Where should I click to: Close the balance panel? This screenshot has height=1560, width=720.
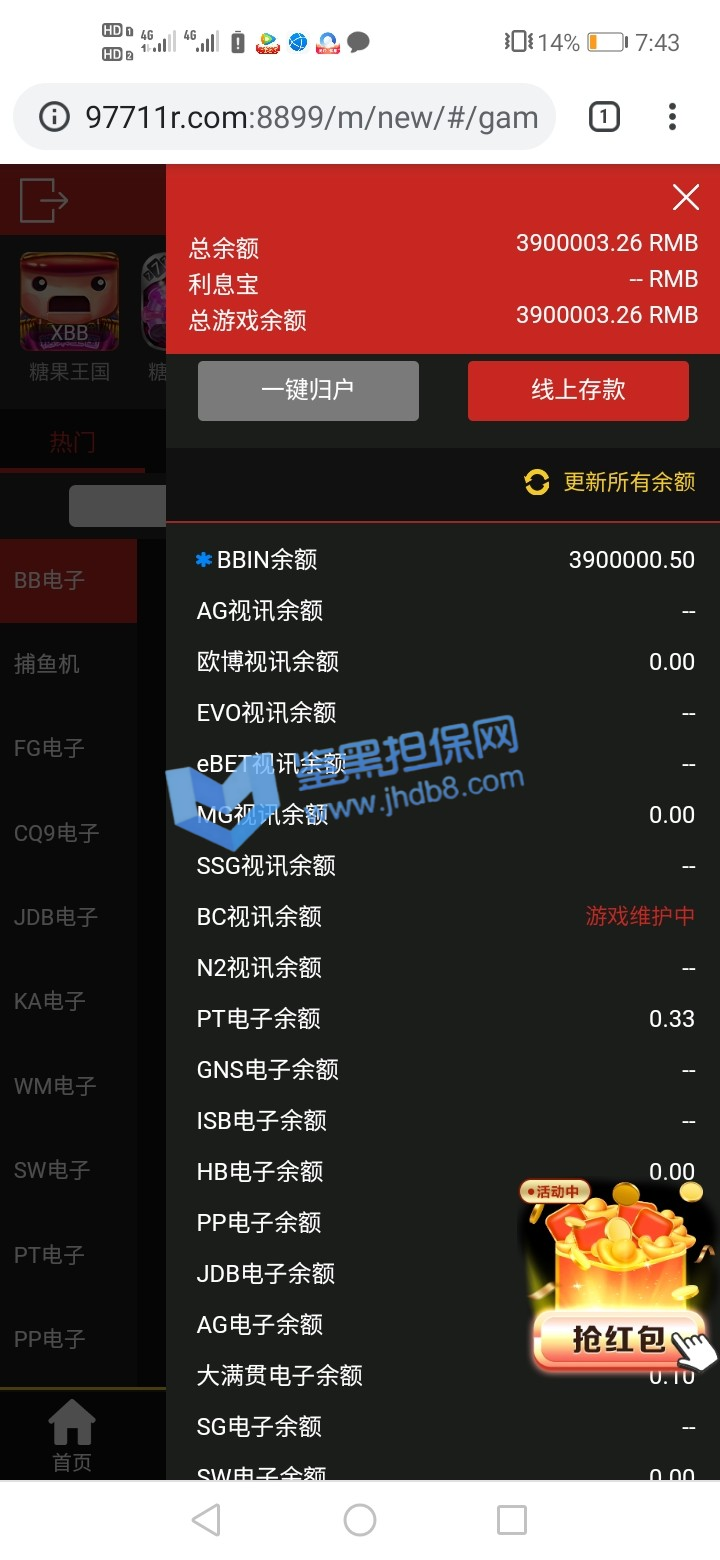click(686, 197)
